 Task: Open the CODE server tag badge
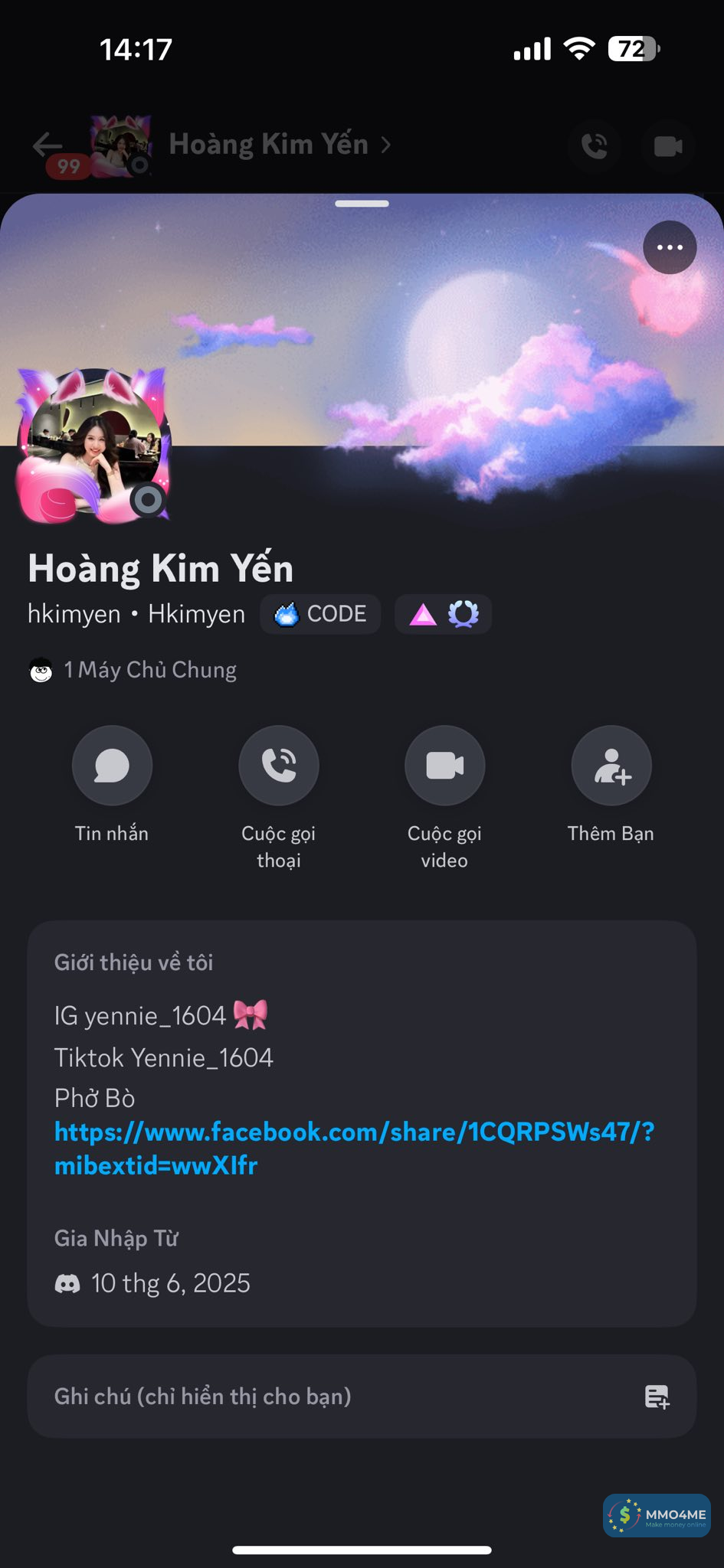320,614
